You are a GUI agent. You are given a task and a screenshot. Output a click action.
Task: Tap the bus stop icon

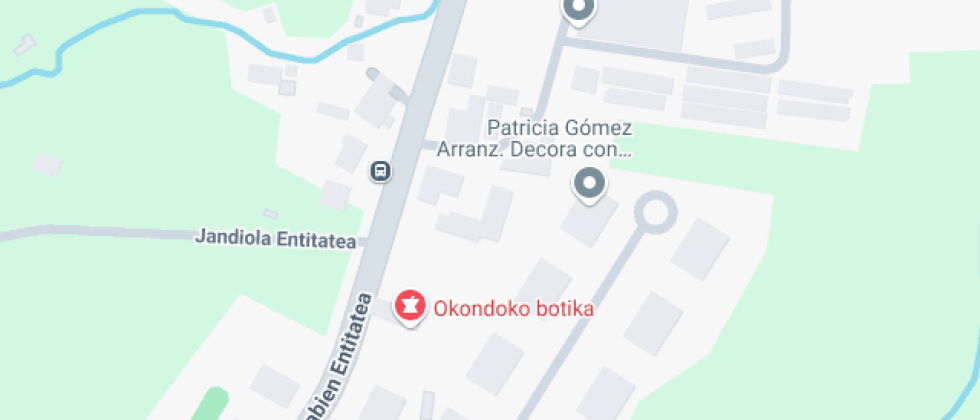click(x=380, y=171)
